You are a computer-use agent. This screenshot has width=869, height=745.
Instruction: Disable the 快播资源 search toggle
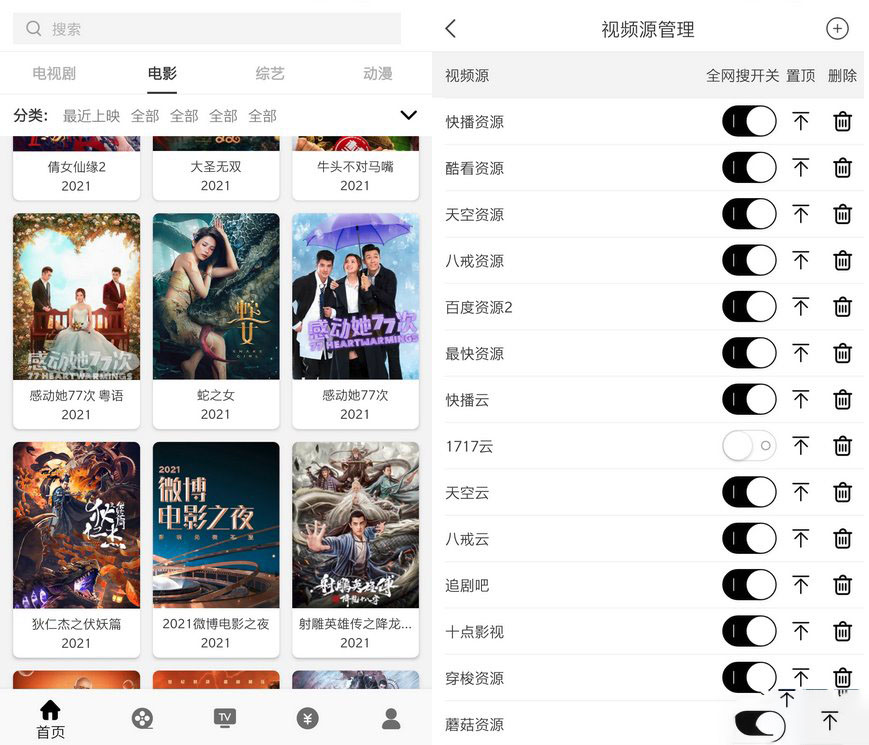click(x=749, y=122)
